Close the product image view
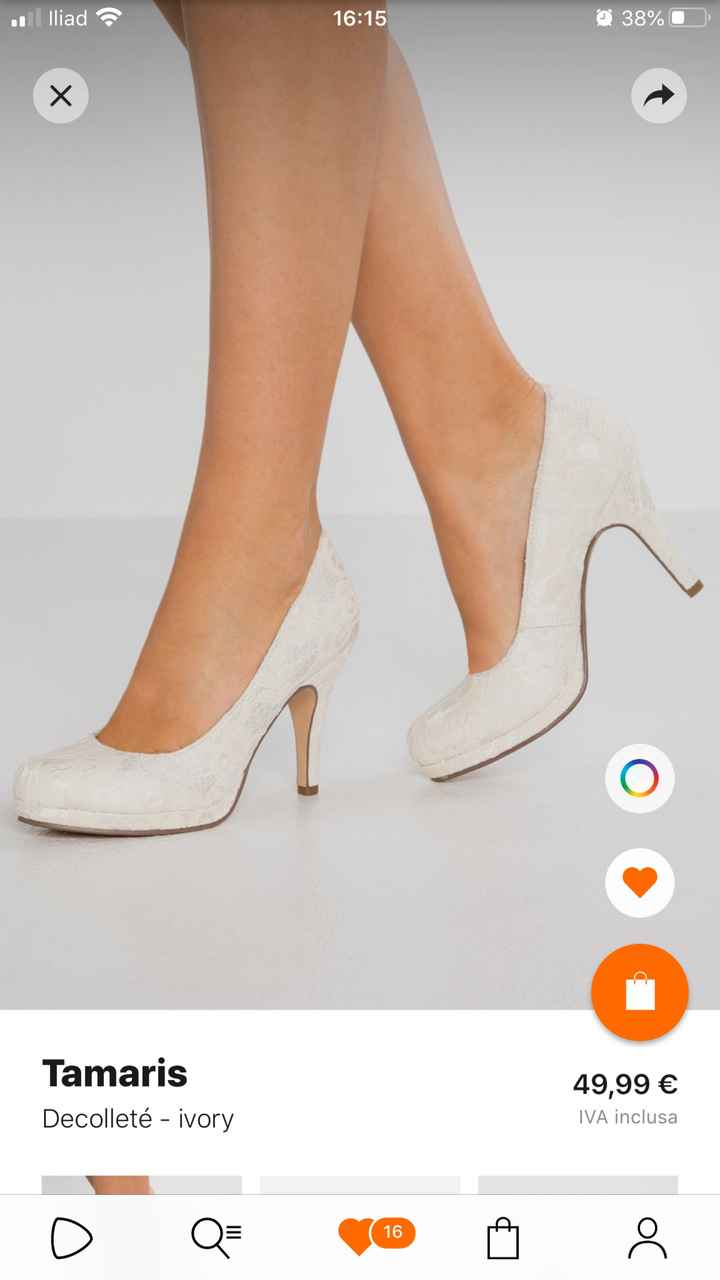Image resolution: width=720 pixels, height=1280 pixels. [61, 95]
